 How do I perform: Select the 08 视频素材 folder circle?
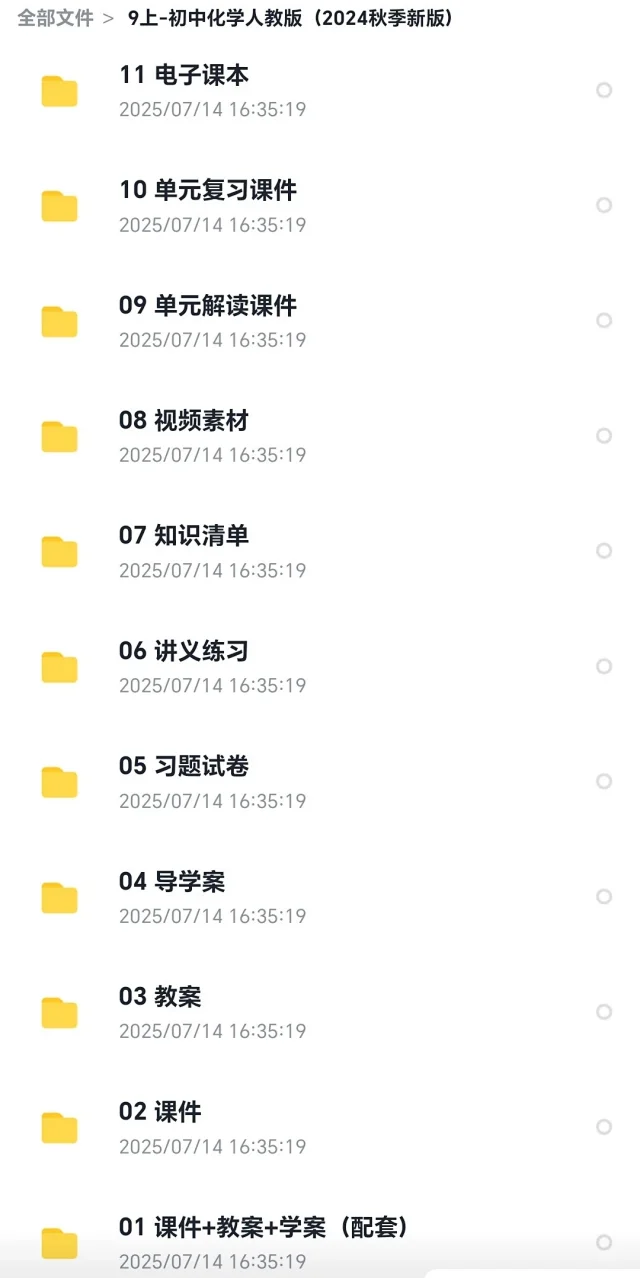(x=604, y=436)
